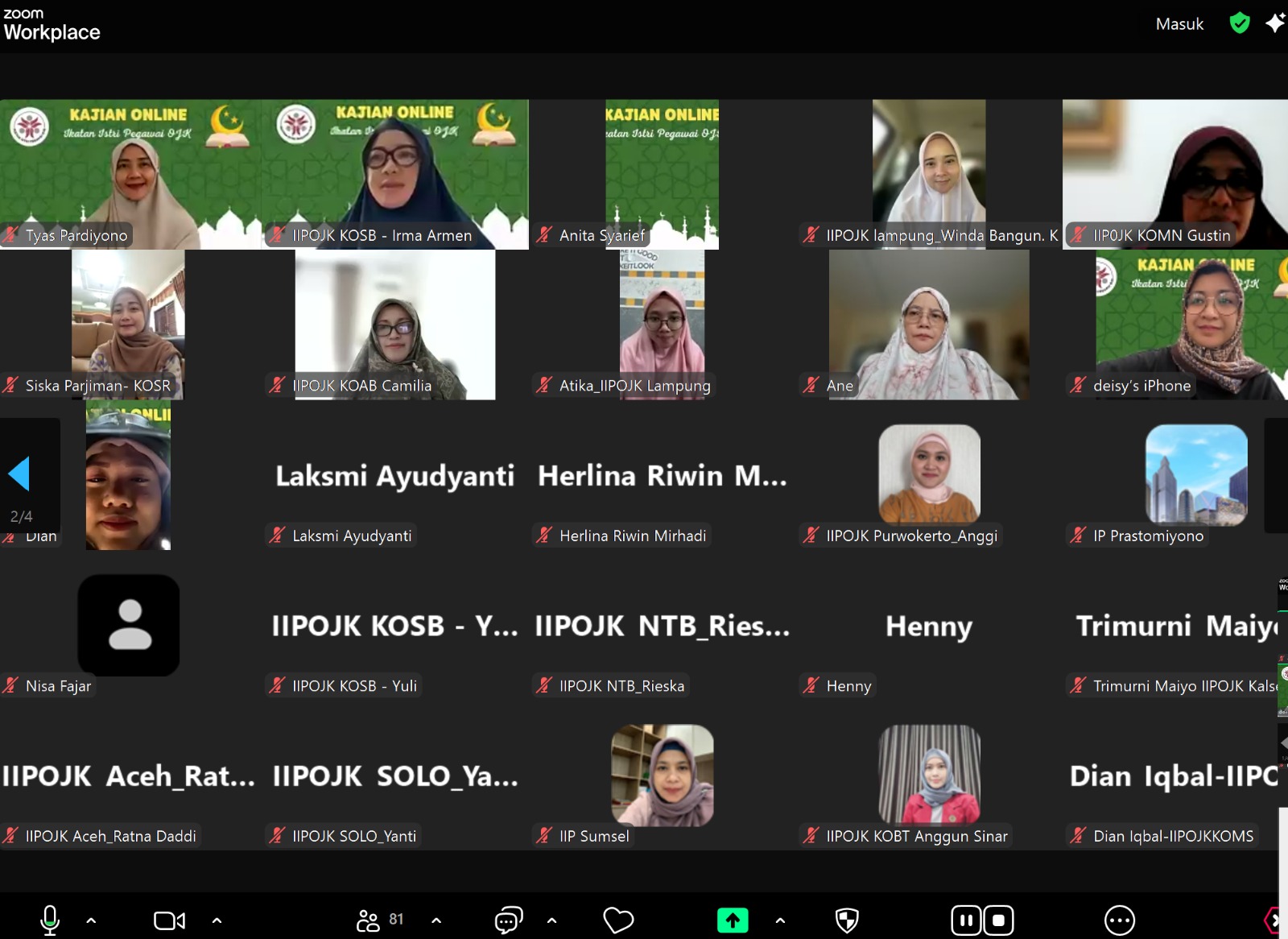Select IIPOJK KOSB - Irma Armen's tile
This screenshot has height=939, width=1288.
(394, 173)
